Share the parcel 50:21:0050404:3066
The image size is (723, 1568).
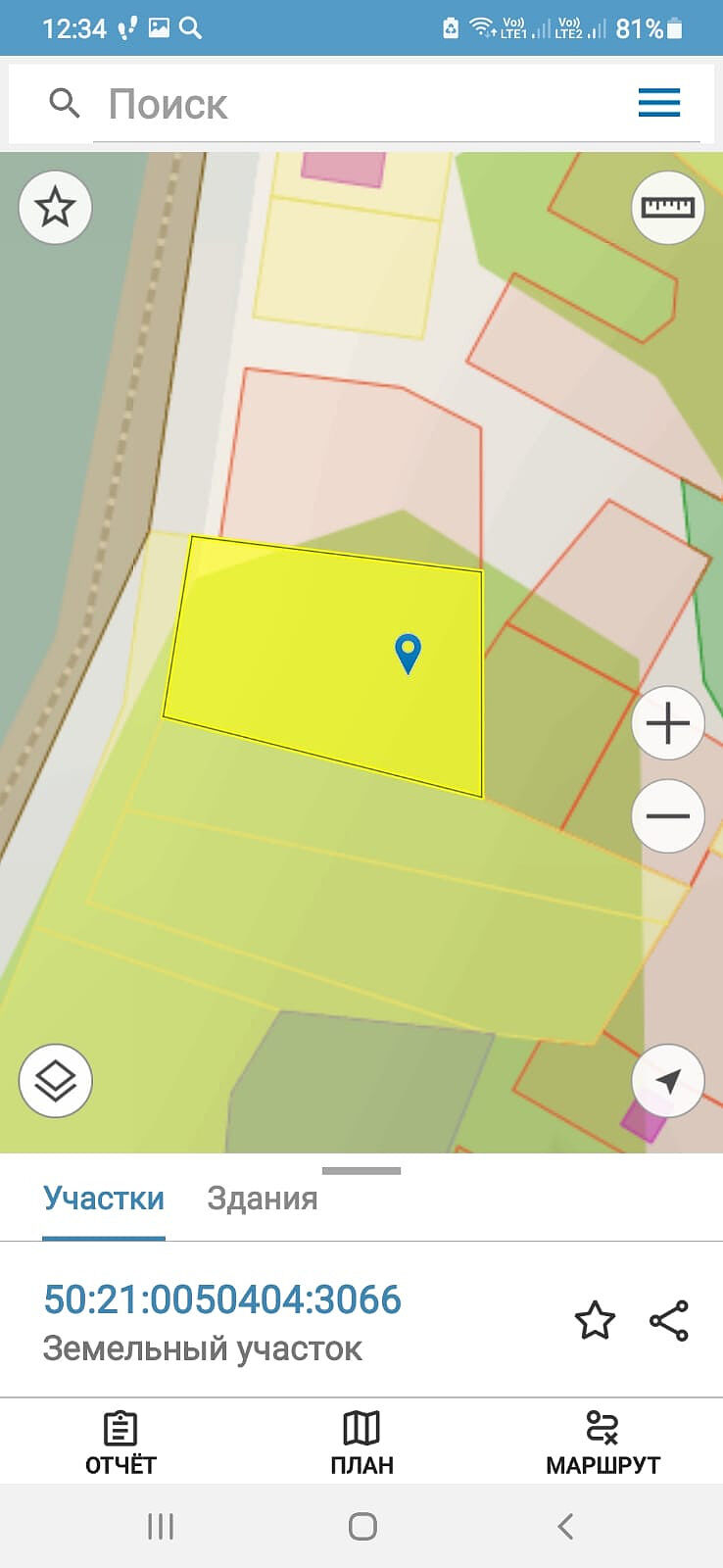tap(669, 1320)
